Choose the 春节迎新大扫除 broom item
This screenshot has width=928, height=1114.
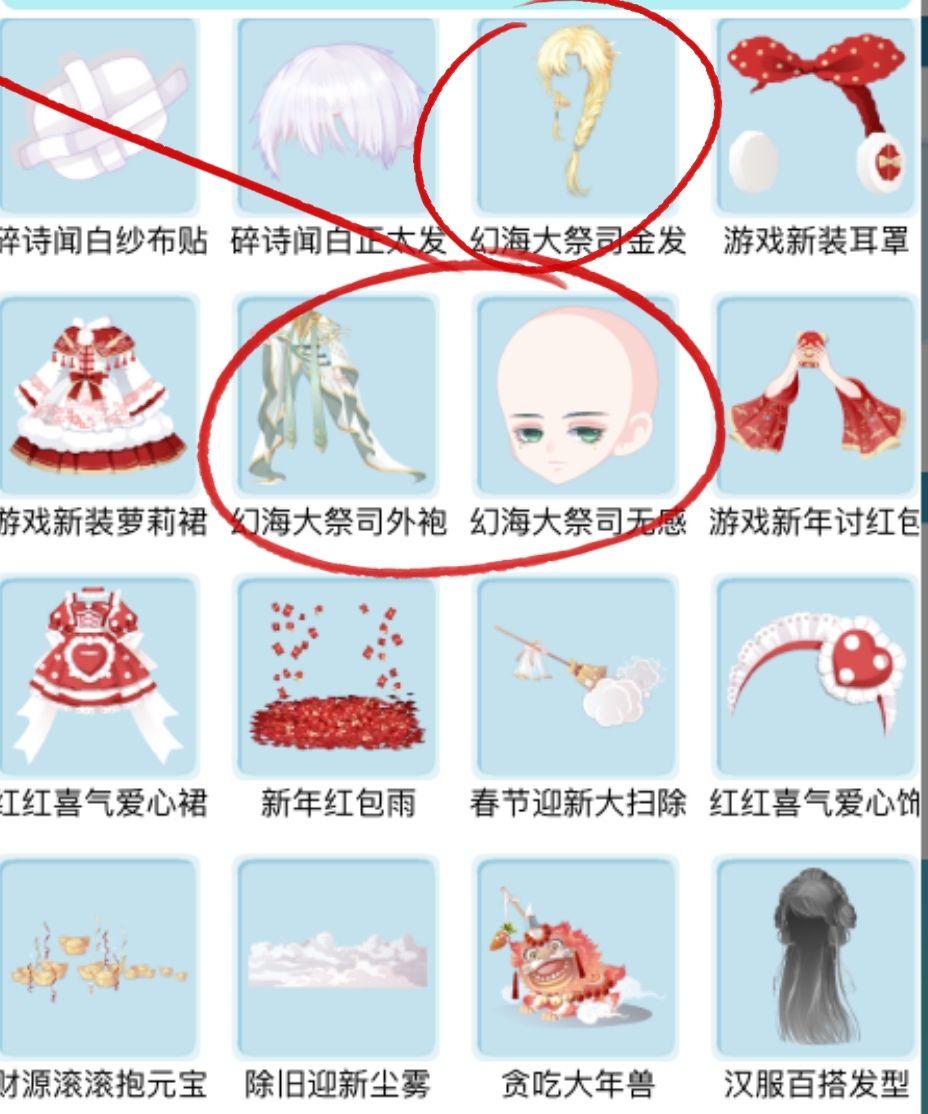click(576, 677)
